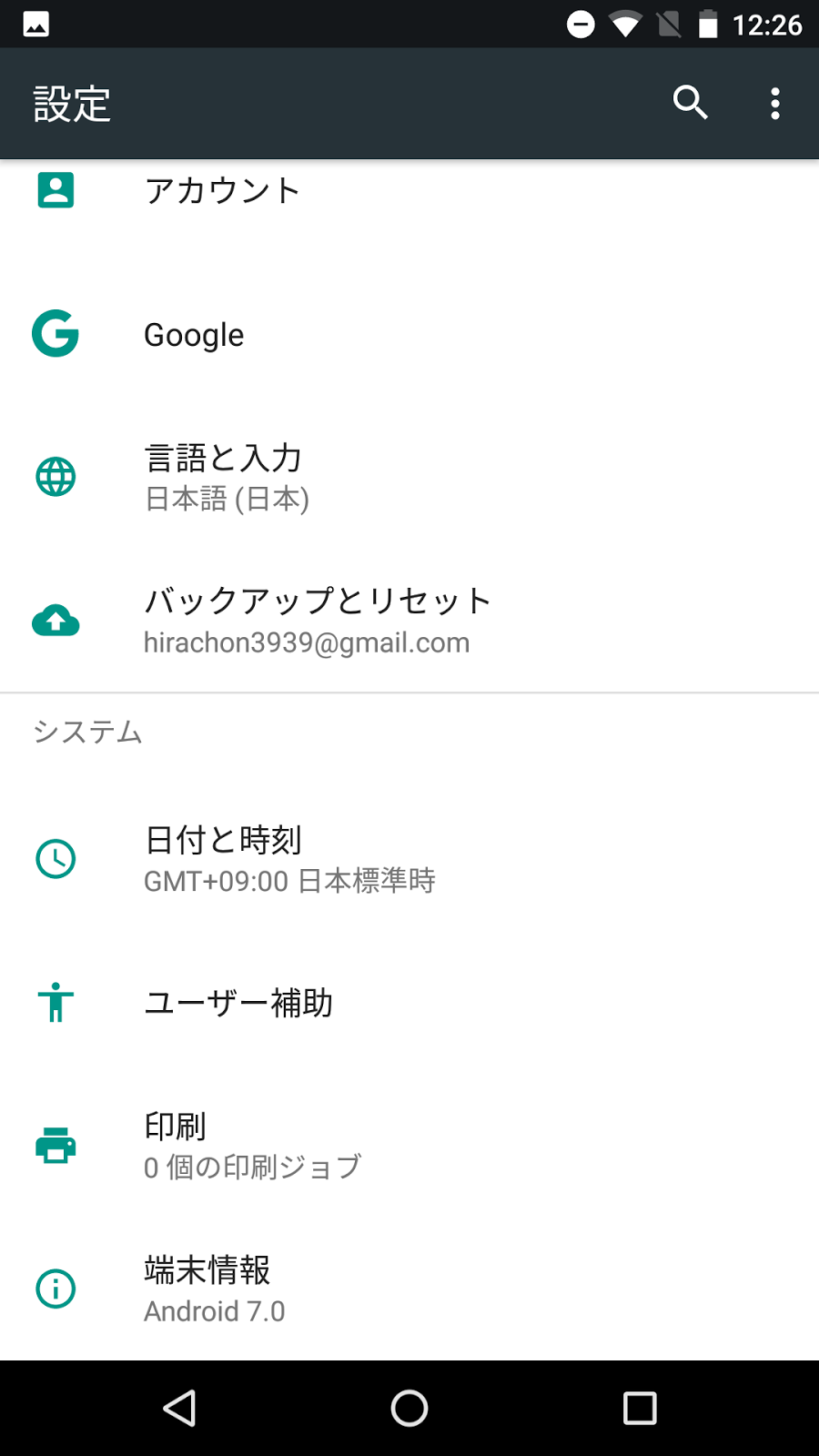Go to the home screen
This screenshot has height=1456, width=819.
click(x=409, y=1408)
